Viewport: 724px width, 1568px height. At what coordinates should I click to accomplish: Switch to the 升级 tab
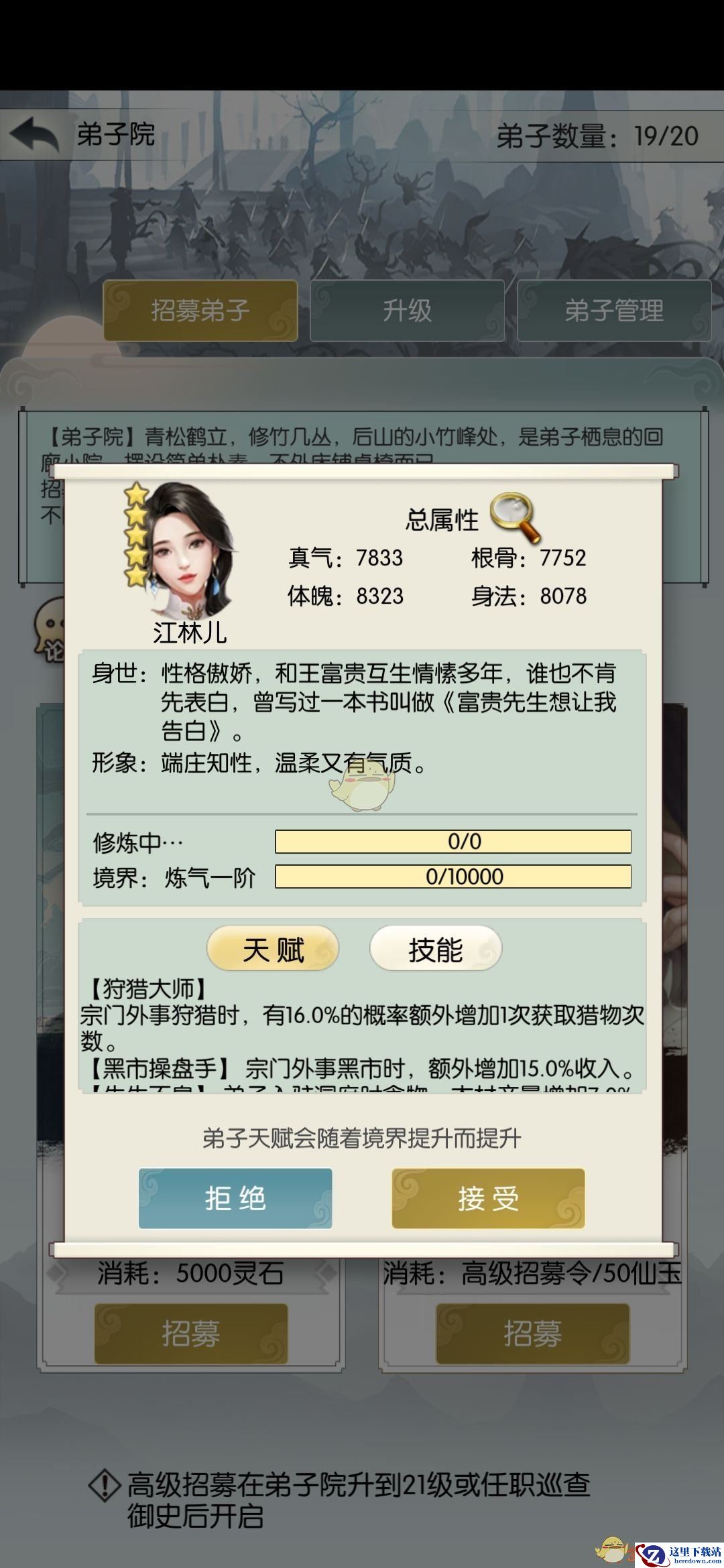[407, 311]
